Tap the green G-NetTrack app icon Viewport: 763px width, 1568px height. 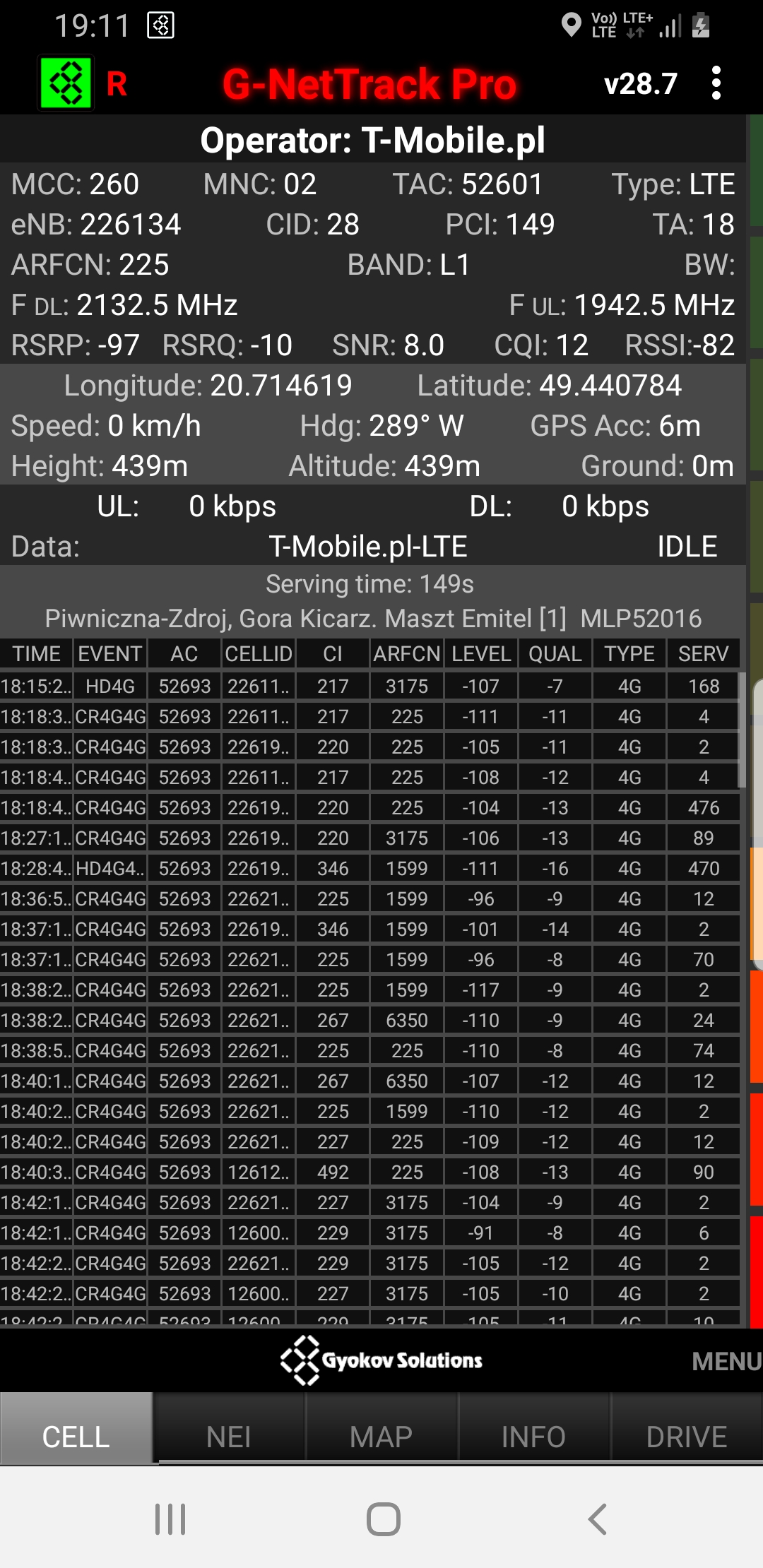click(x=66, y=83)
